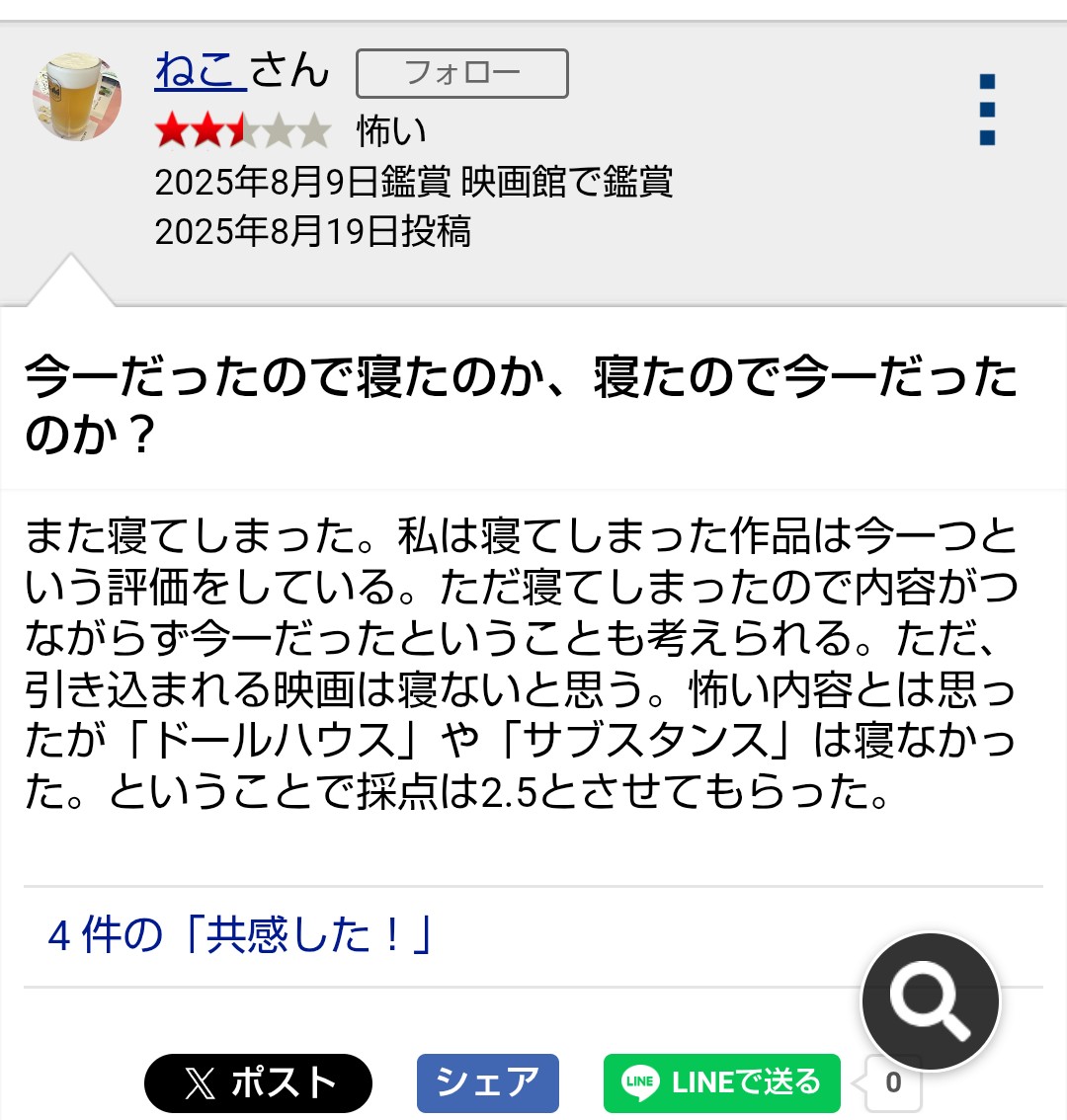This screenshot has height=1120, width=1067.
Task: Open ねこ's user profile link
Action: tap(200, 71)
